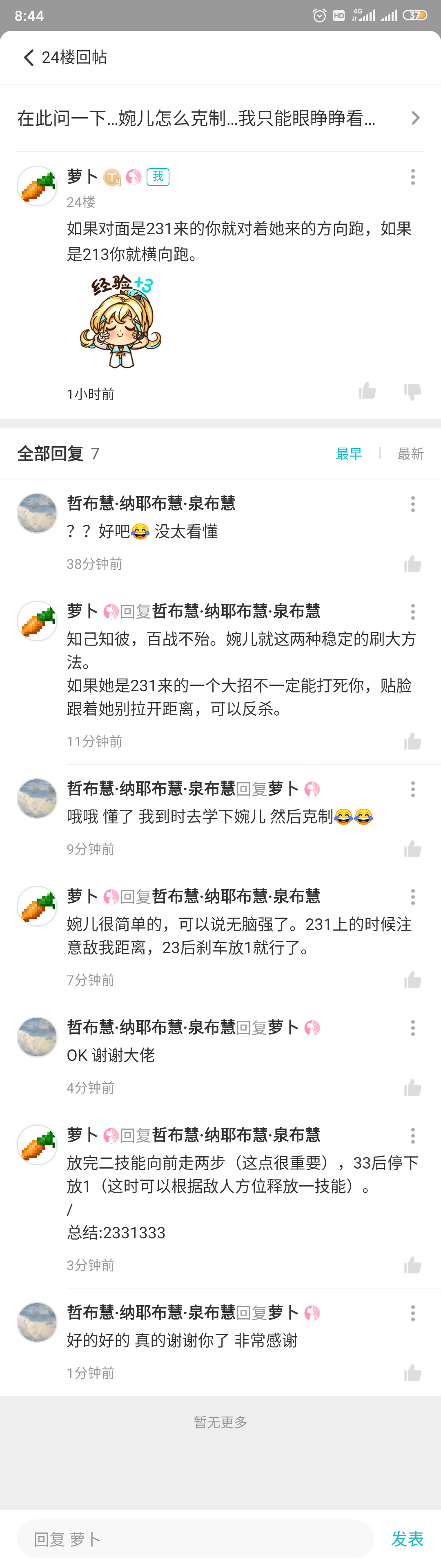Like the reply "哦哦 懂了"
441x1568 pixels.
click(x=412, y=849)
